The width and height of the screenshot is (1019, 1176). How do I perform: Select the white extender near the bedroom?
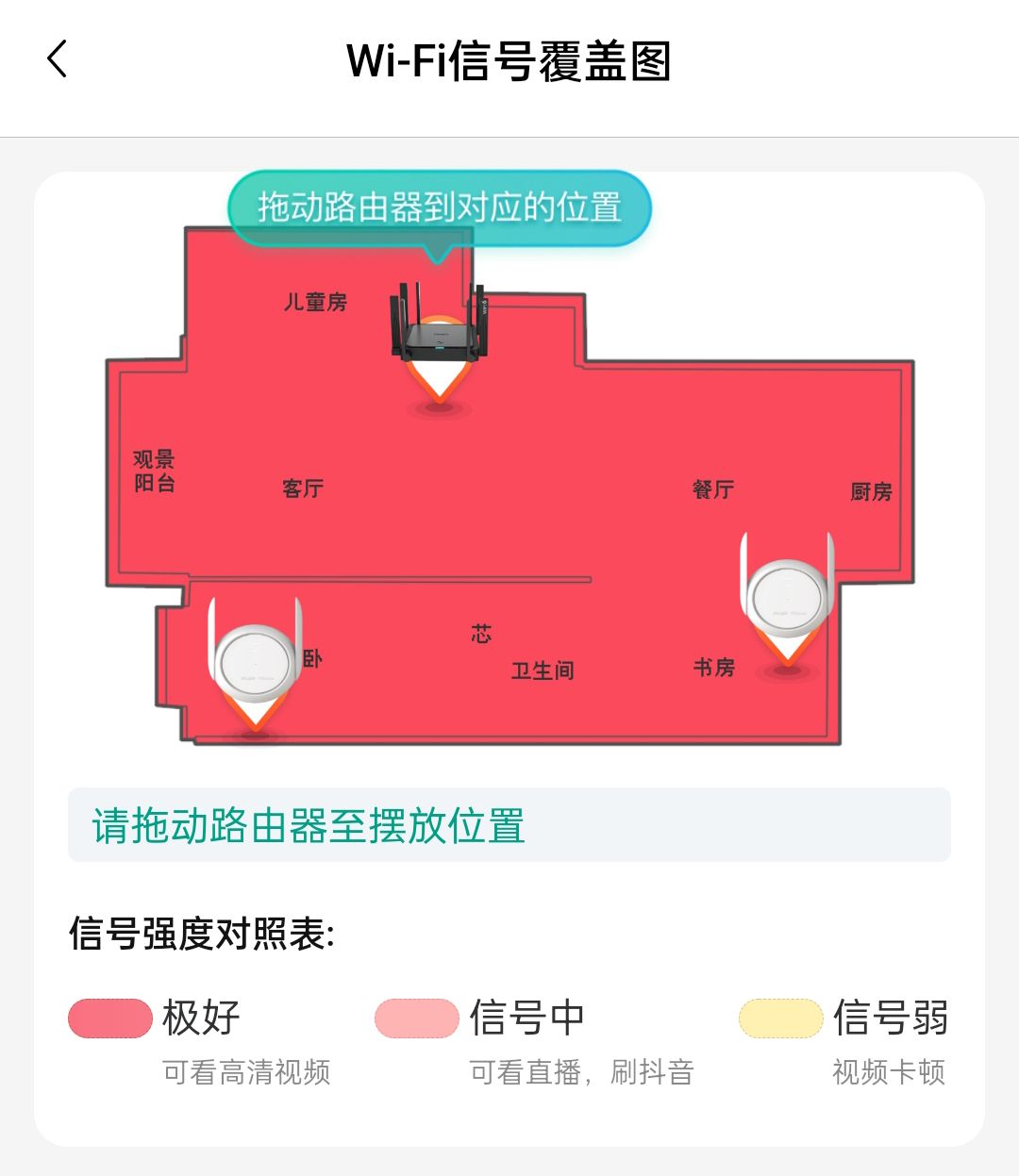pos(255,660)
